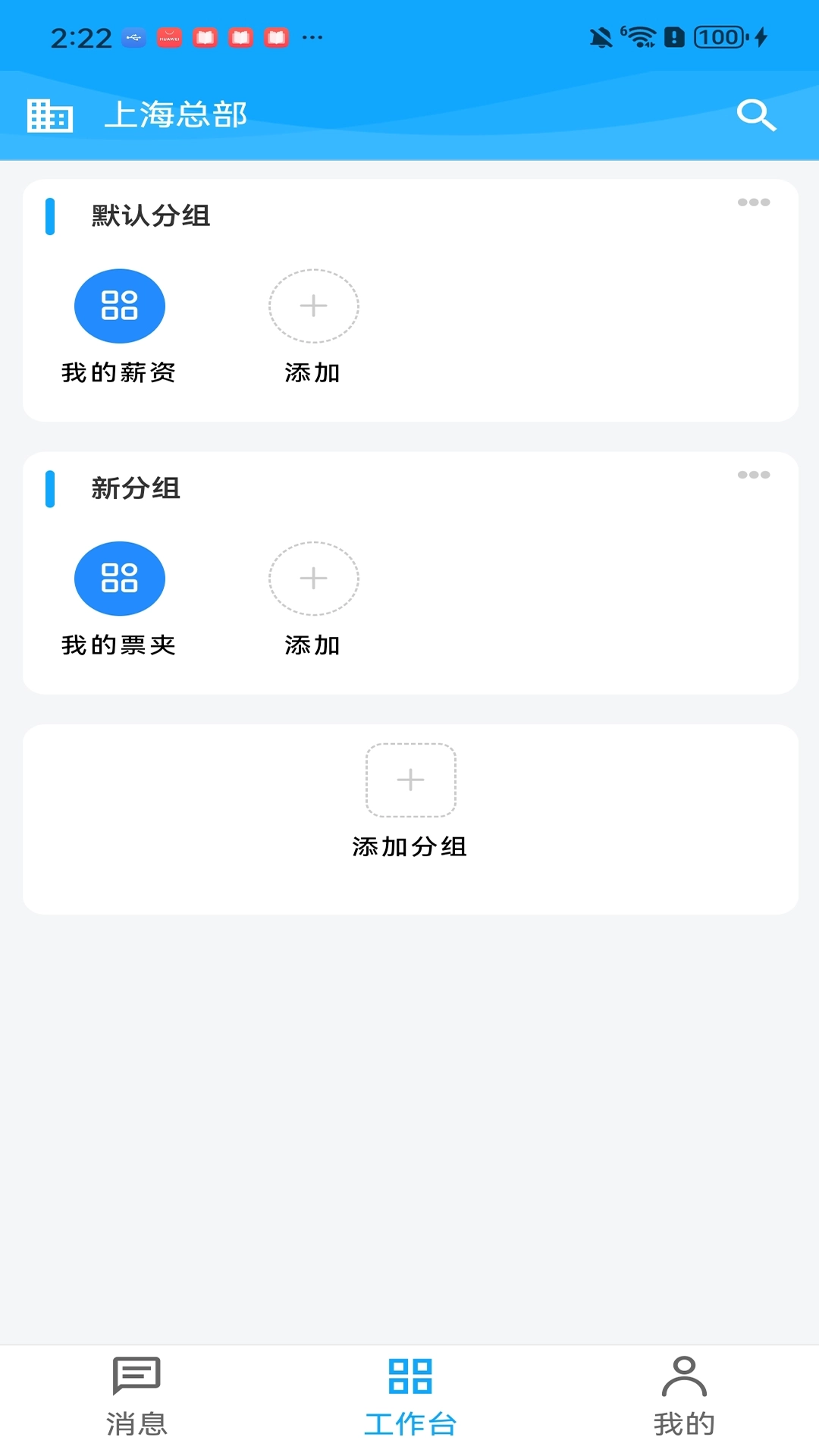Viewport: 819px width, 1456px height.
Task: Open the more options for 默认分组
Action: click(x=754, y=202)
